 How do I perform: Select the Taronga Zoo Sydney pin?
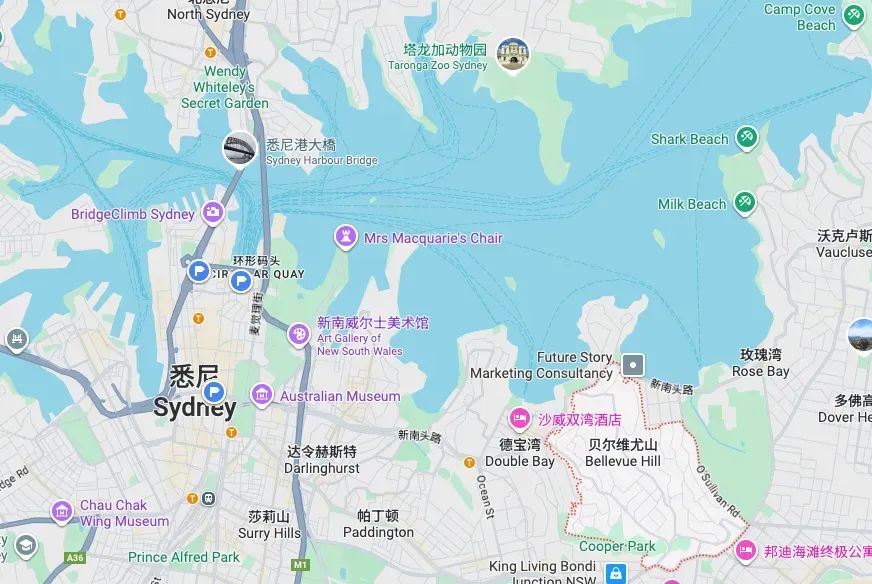(513, 54)
